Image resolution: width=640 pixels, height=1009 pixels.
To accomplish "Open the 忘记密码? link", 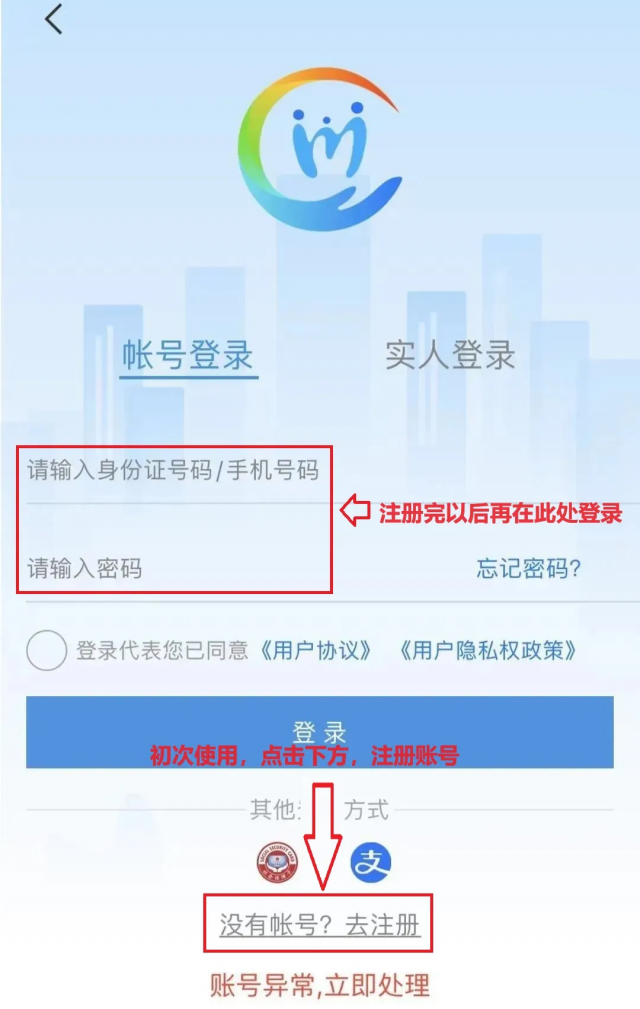I will [529, 569].
